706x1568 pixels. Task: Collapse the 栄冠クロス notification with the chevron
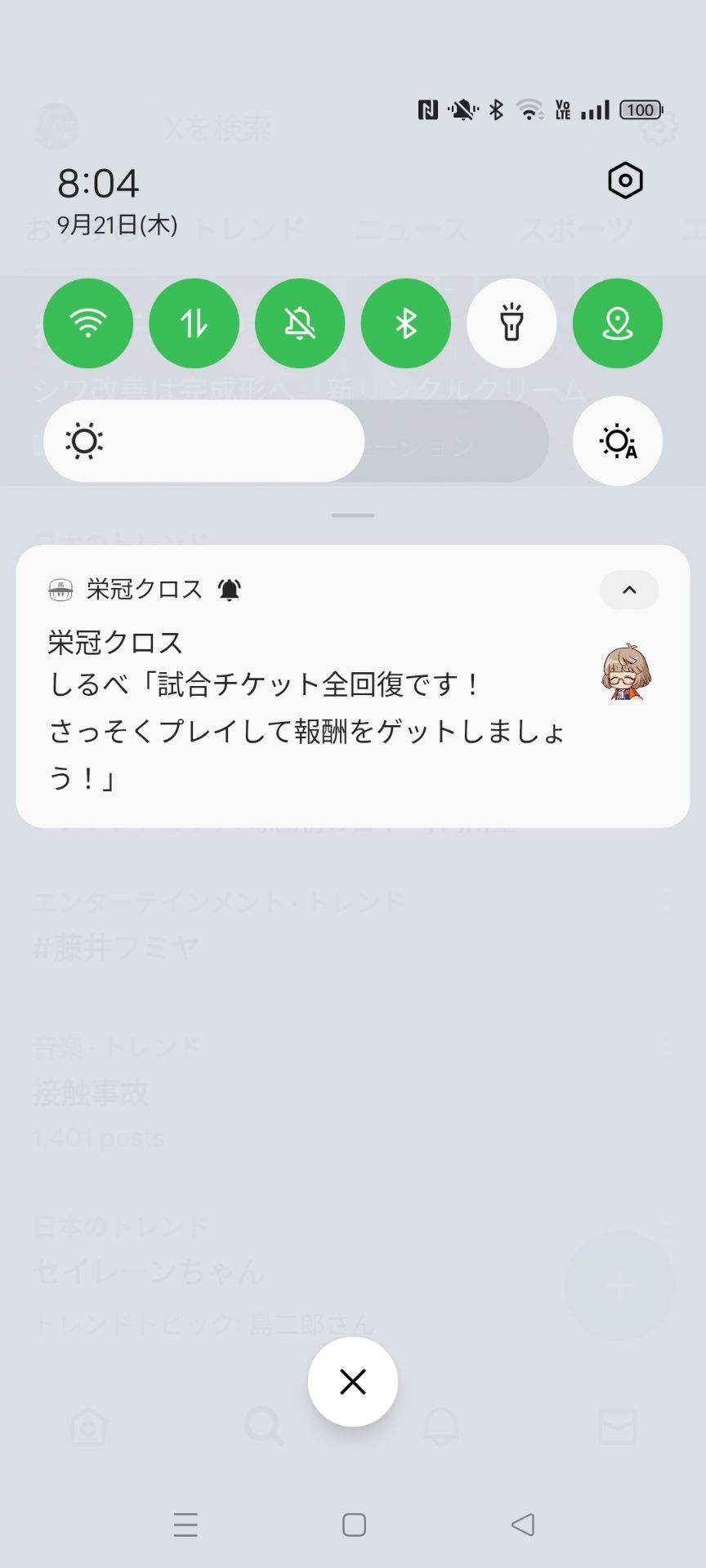pyautogui.click(x=629, y=590)
